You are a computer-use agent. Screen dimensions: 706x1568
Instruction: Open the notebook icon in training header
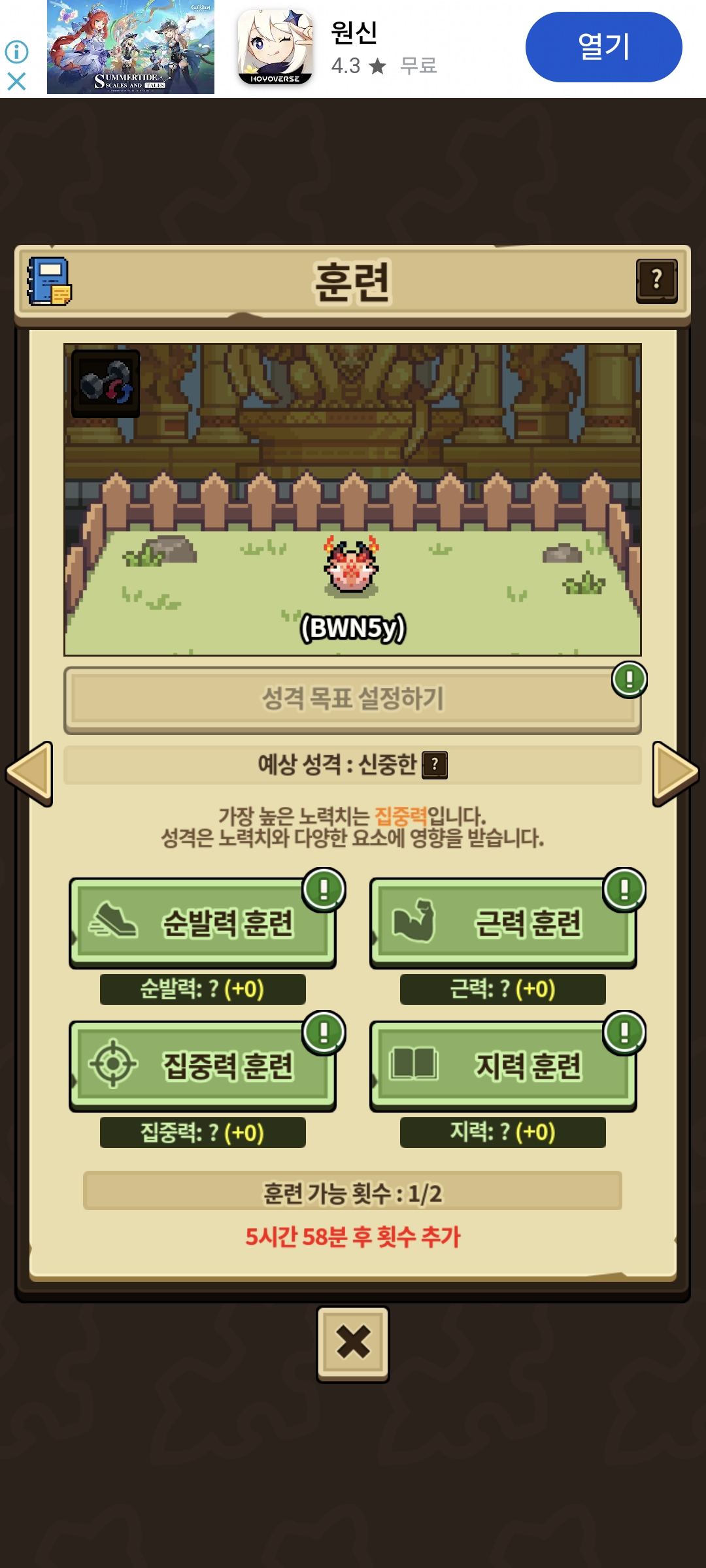[x=49, y=282]
